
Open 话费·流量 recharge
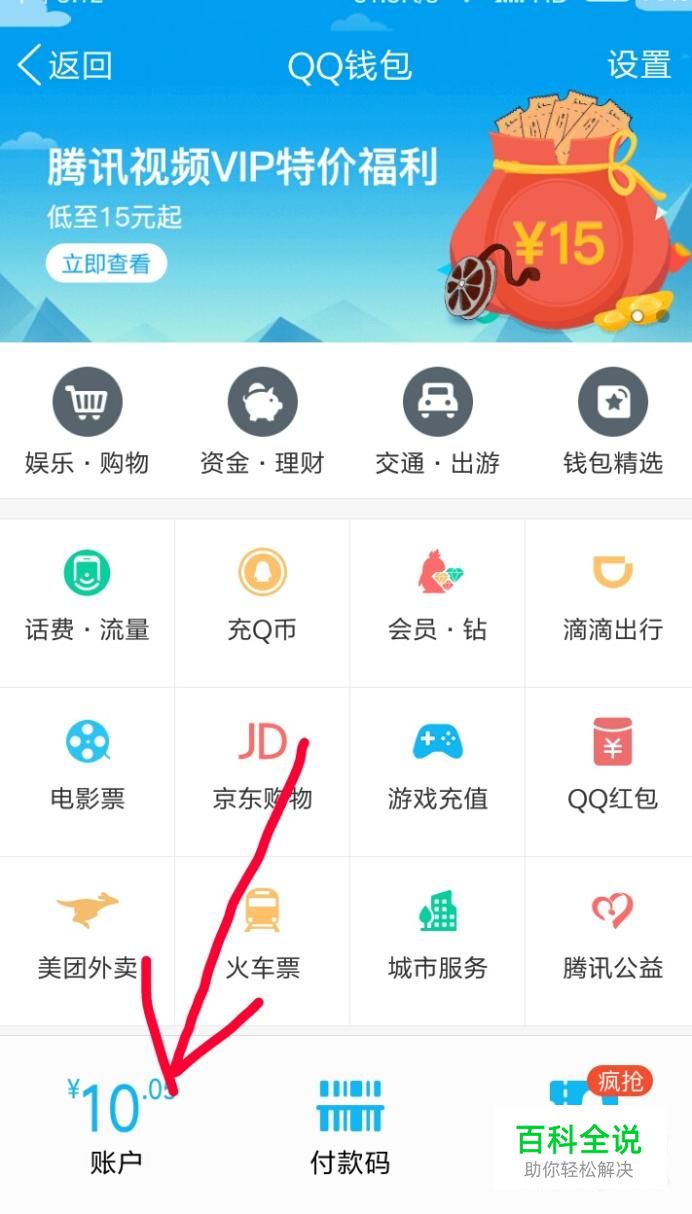click(87, 600)
